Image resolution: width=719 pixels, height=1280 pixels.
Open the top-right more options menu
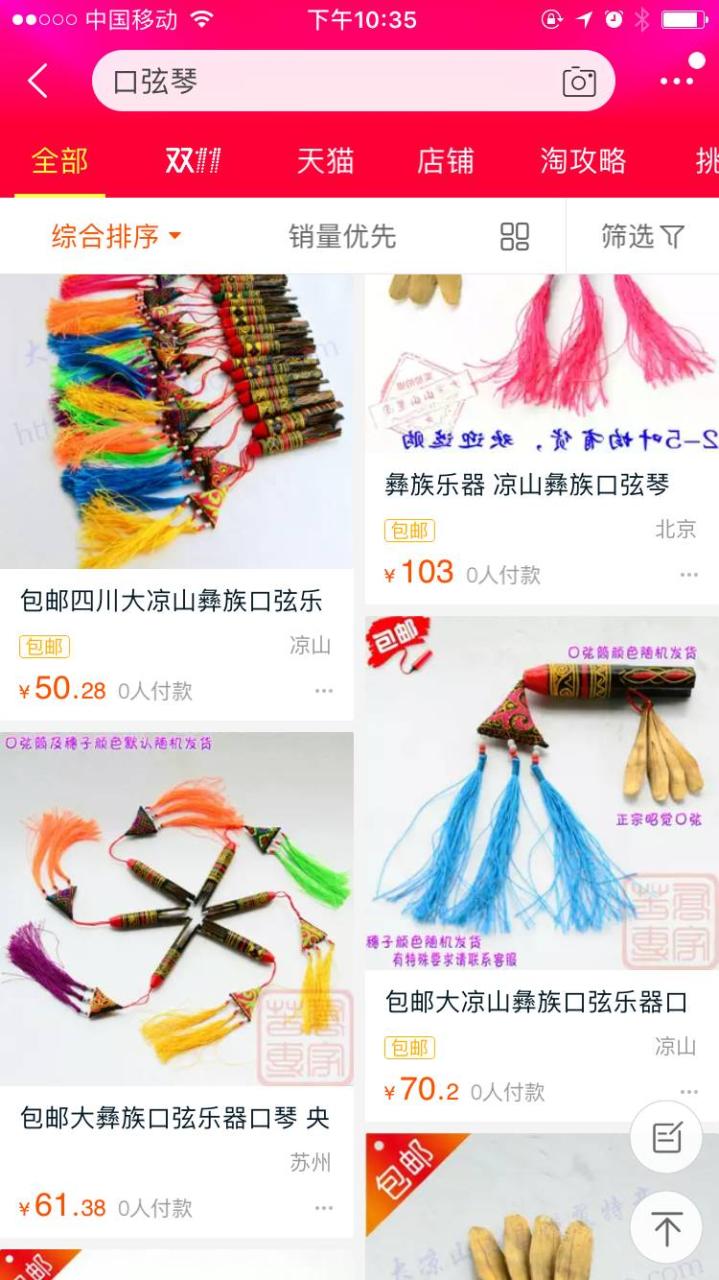[x=677, y=81]
